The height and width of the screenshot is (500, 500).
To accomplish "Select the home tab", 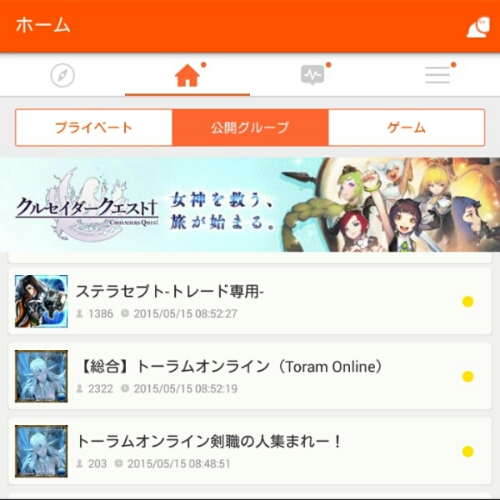I will [187, 75].
